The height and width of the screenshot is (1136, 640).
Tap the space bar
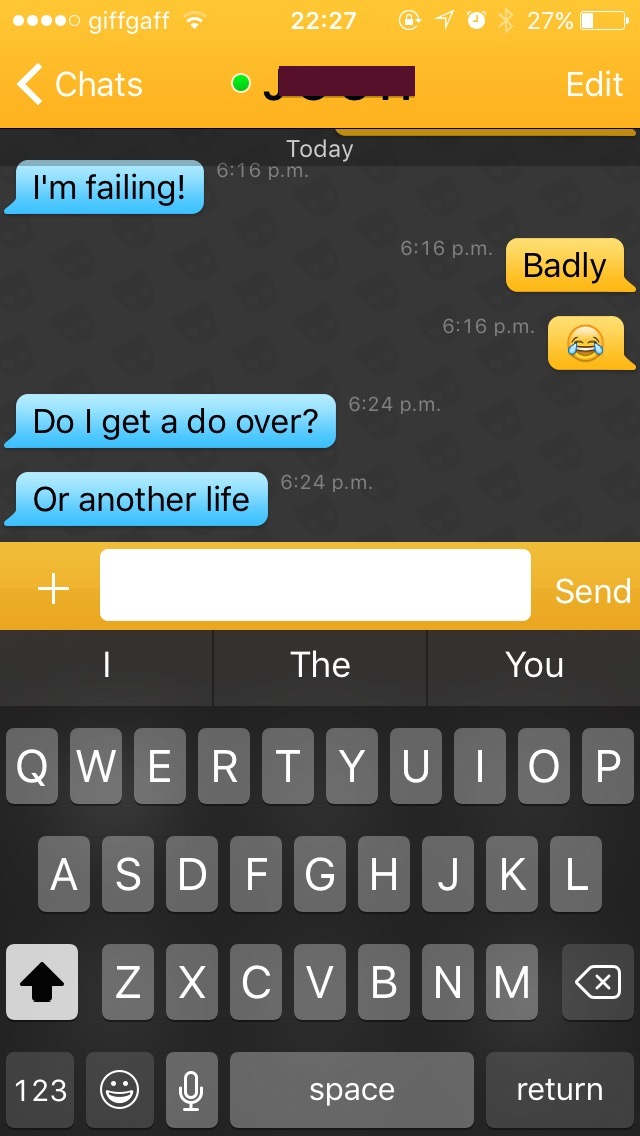[x=351, y=1089]
